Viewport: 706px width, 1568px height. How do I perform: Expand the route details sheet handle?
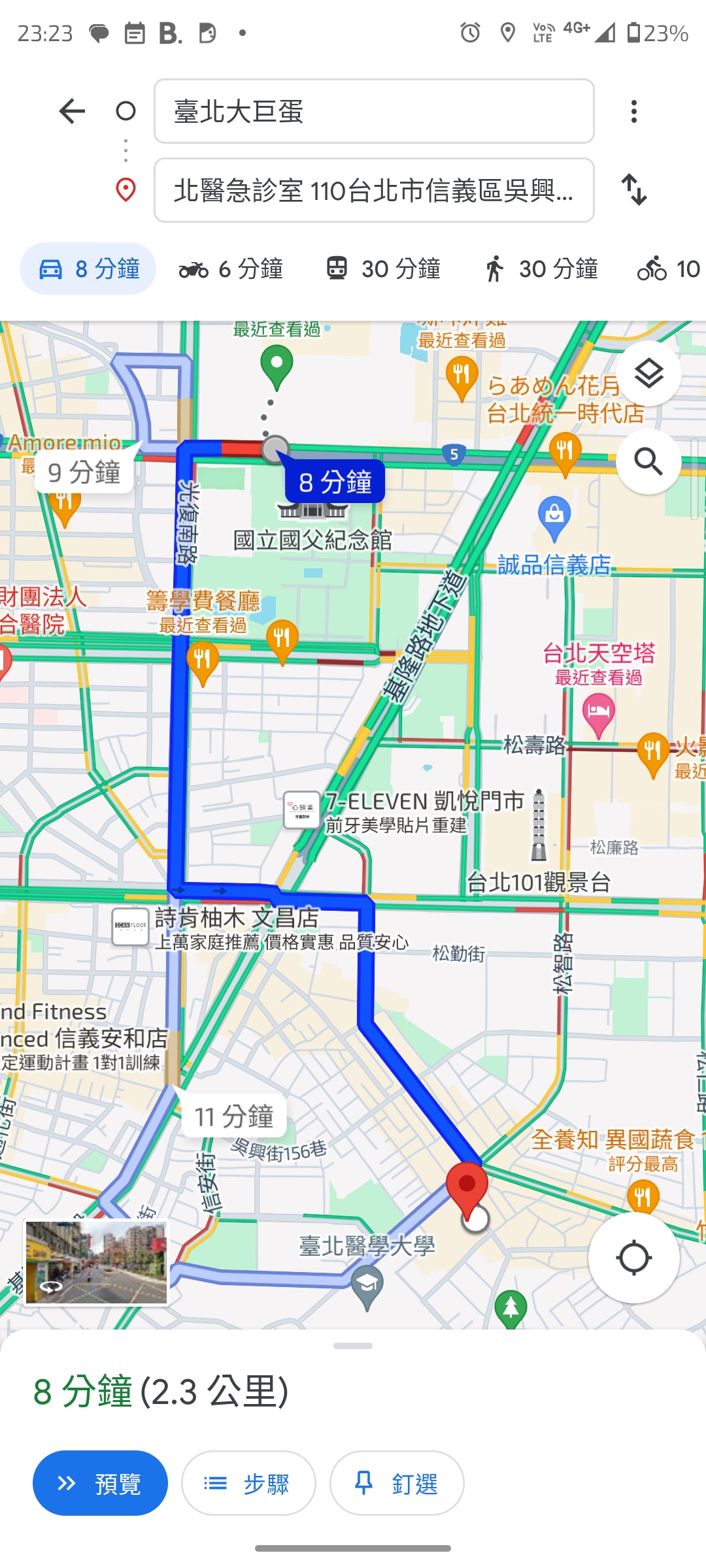(x=353, y=1346)
